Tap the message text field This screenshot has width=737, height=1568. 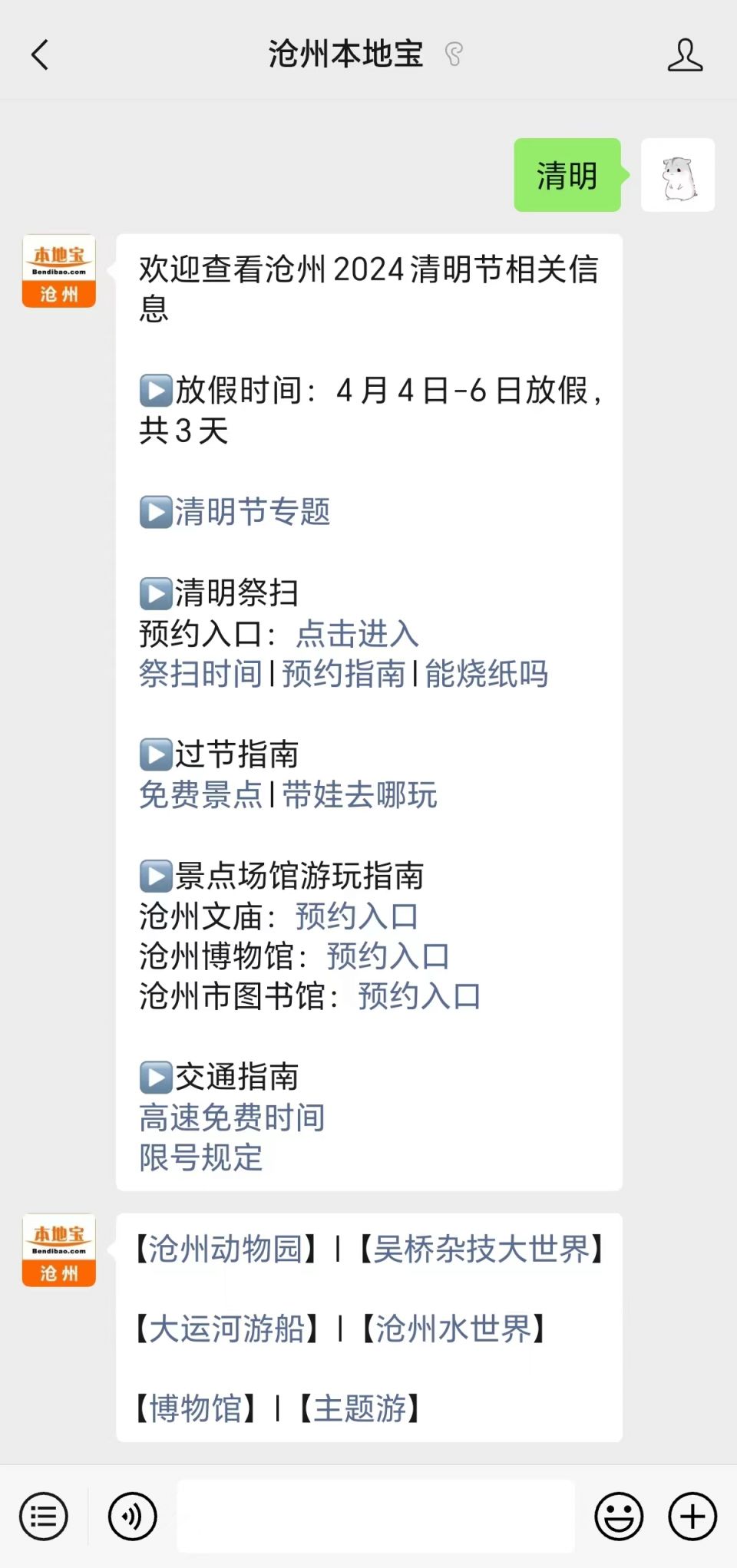[376, 1516]
